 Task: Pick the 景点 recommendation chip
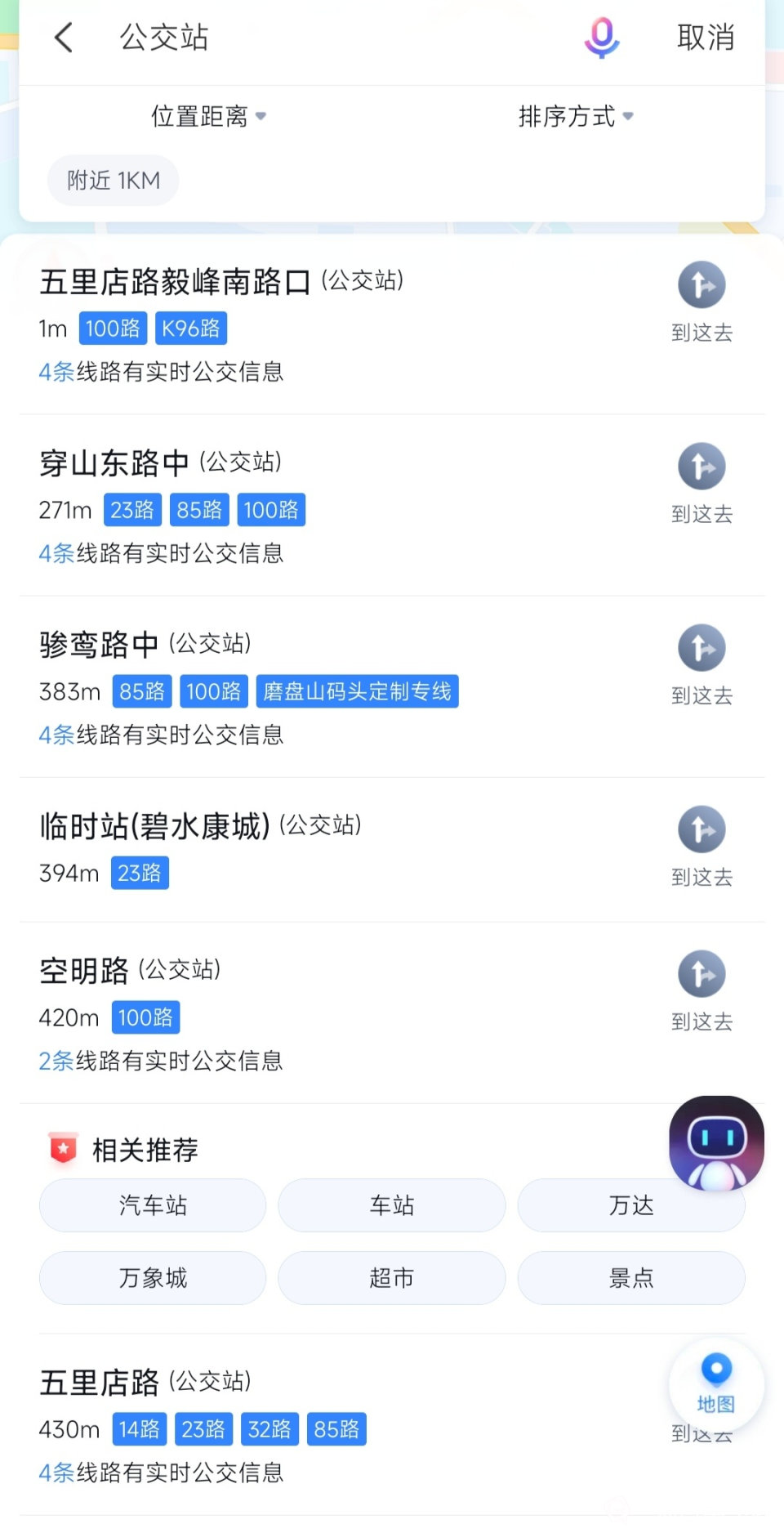coord(630,1278)
